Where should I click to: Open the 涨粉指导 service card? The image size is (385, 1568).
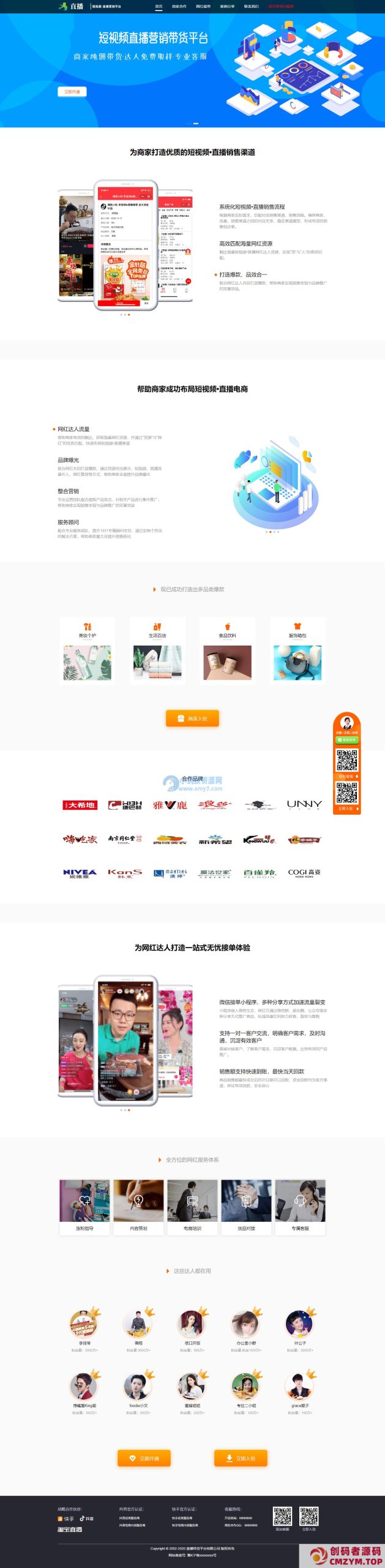(x=84, y=1207)
